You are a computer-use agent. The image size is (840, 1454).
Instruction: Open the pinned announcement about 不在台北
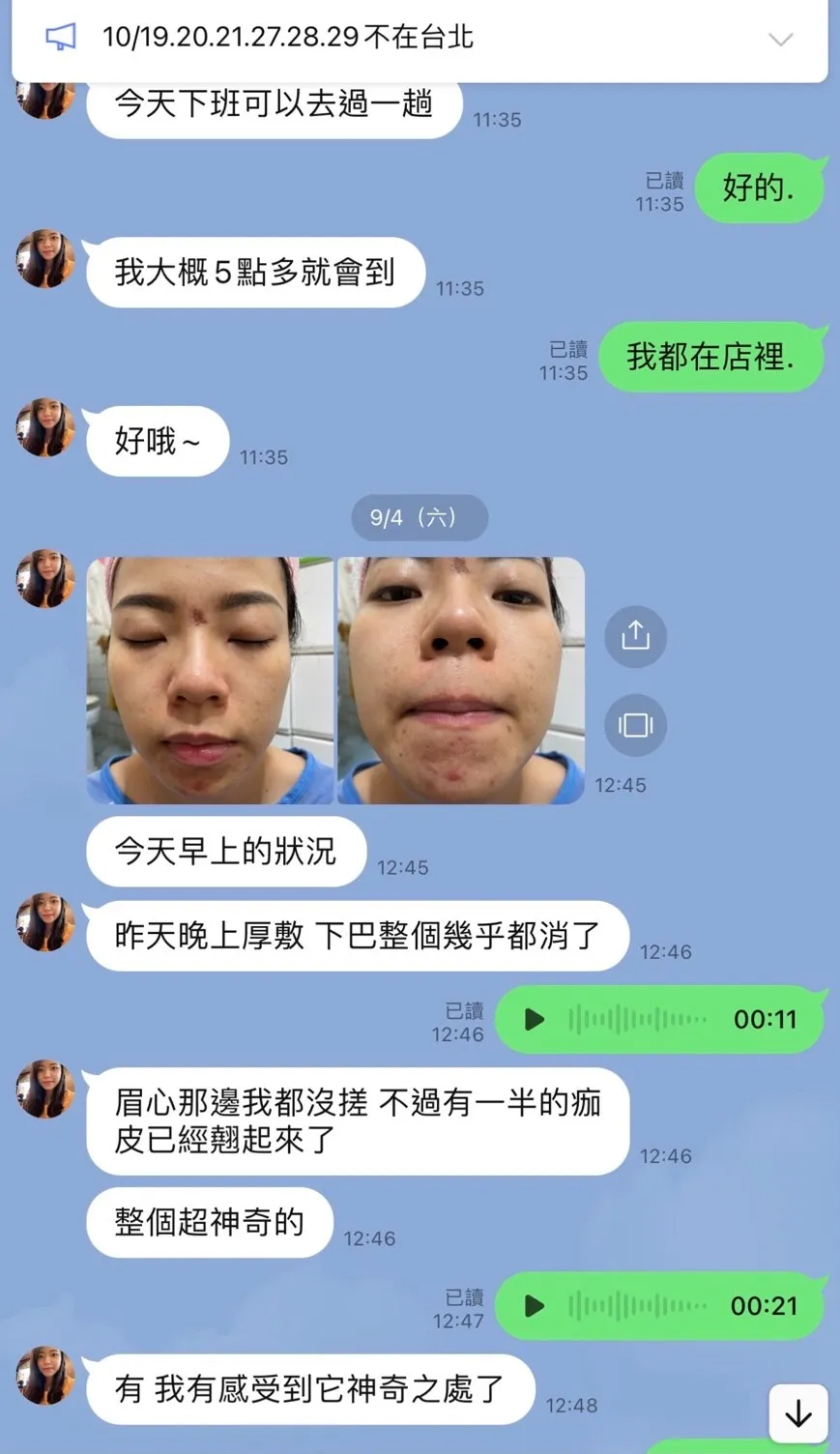420,39
